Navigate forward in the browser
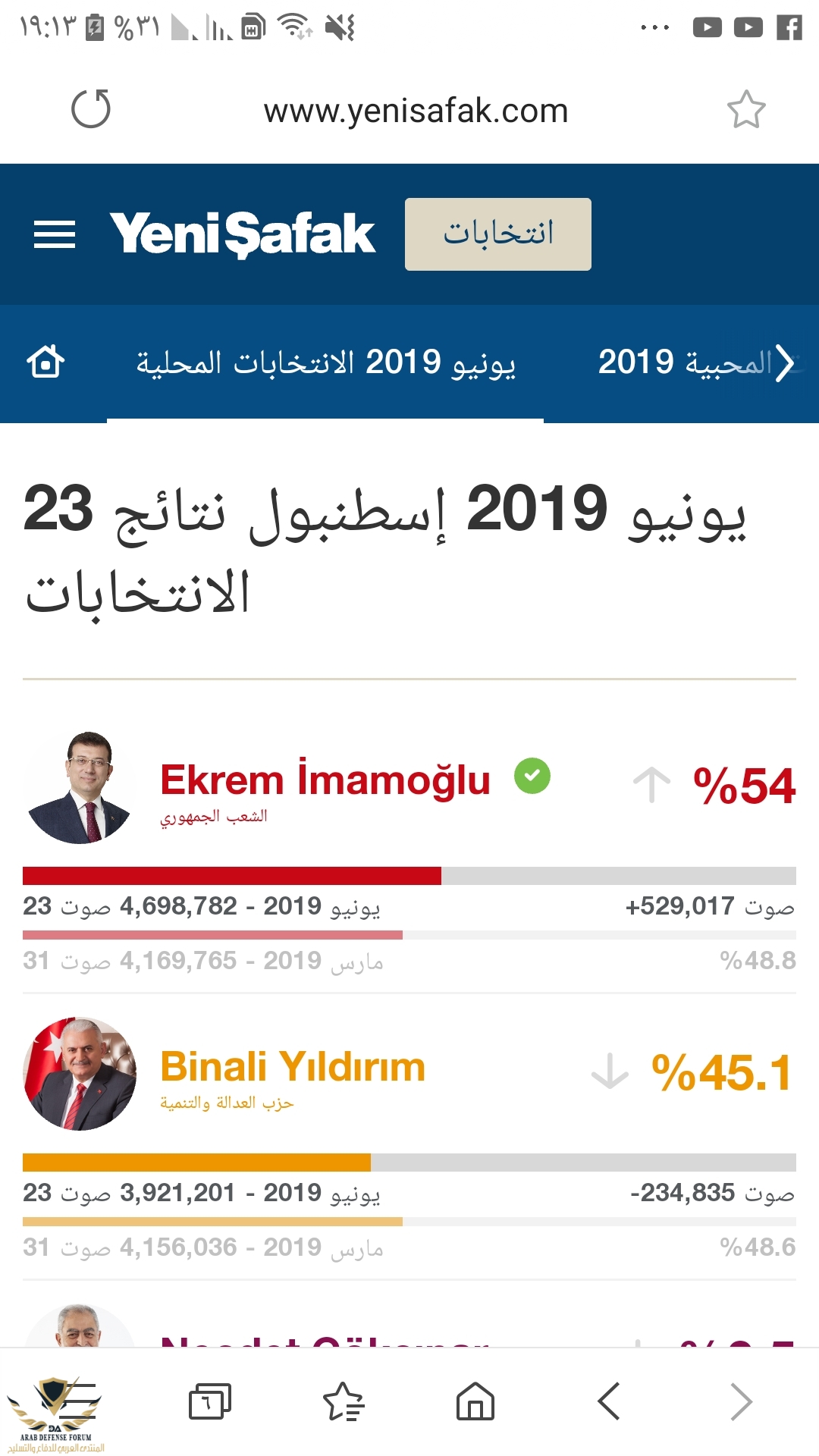This screenshot has width=819, height=1456. (x=741, y=1401)
